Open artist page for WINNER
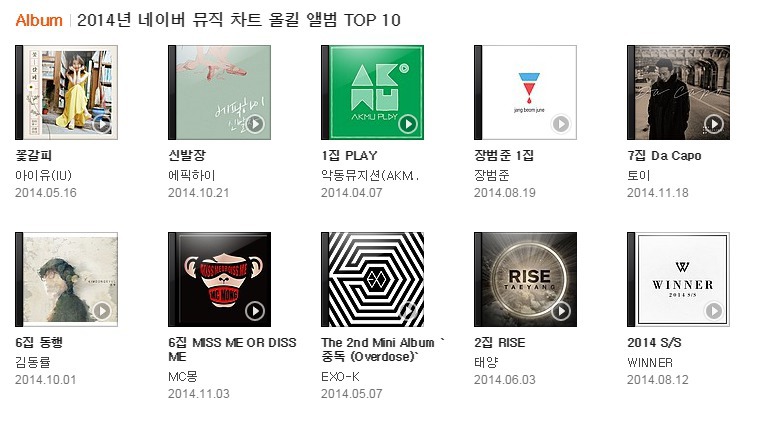765x421 pixels. tap(650, 362)
